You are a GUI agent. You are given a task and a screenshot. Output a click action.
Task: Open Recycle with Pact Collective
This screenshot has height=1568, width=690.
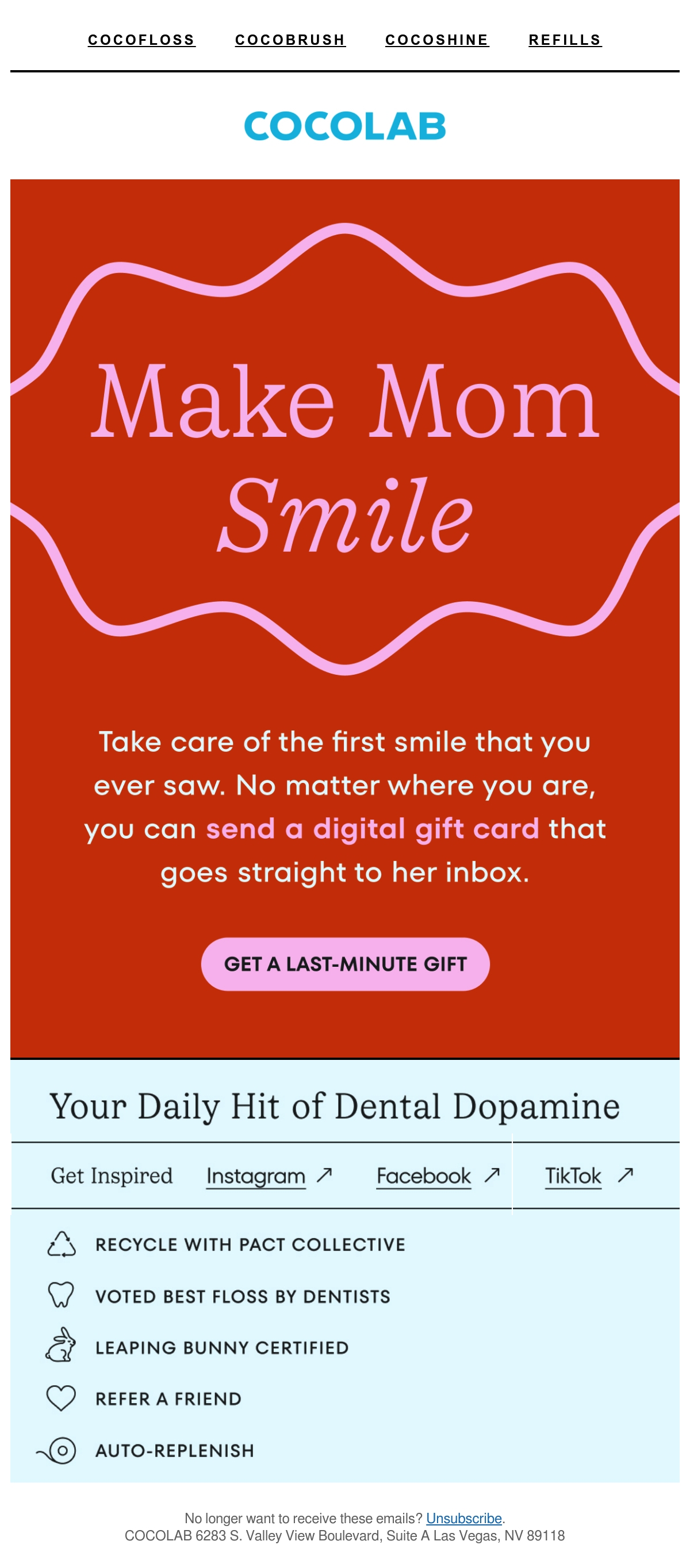pos(226,1244)
